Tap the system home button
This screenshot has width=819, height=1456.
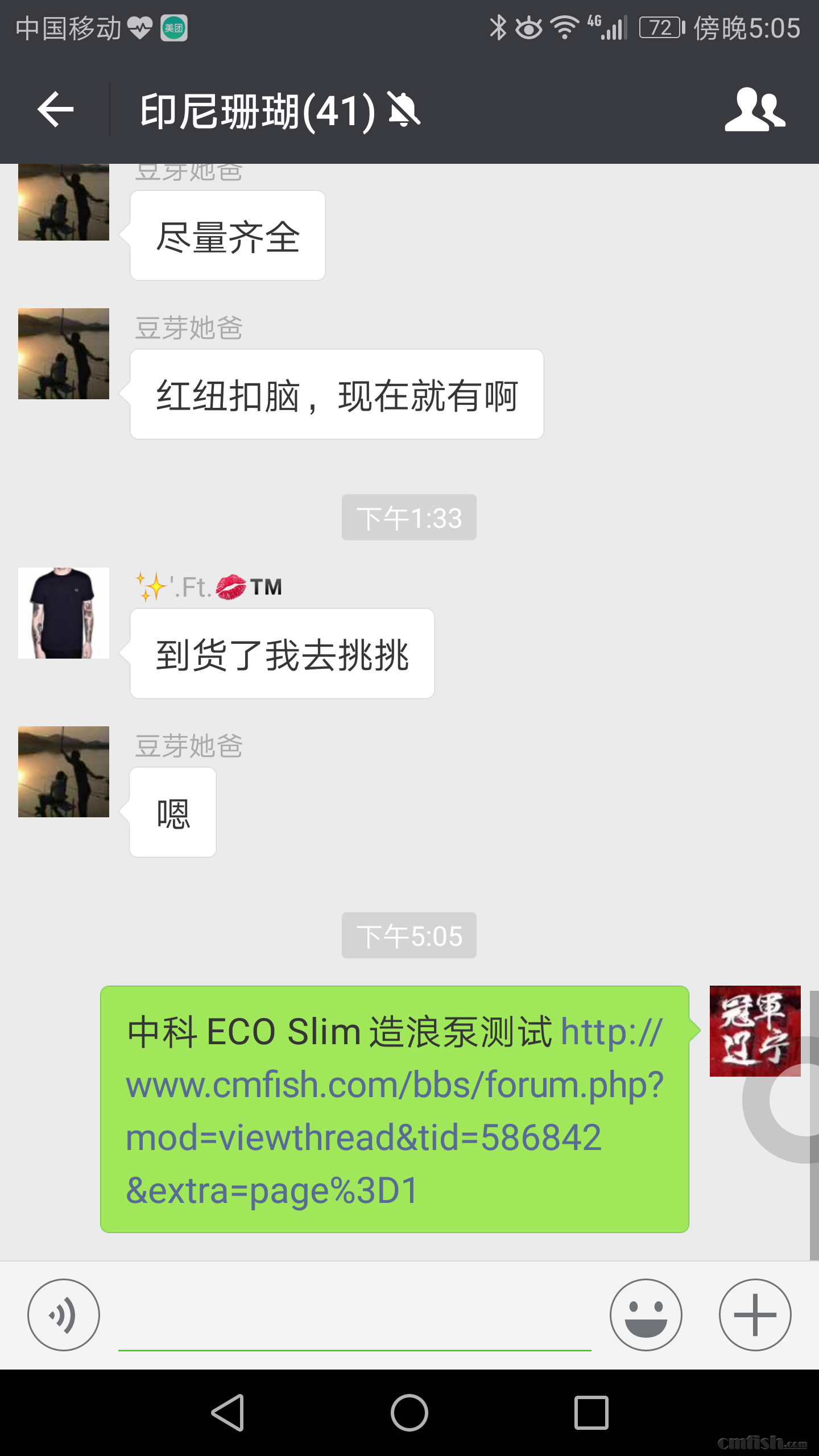(409, 1412)
